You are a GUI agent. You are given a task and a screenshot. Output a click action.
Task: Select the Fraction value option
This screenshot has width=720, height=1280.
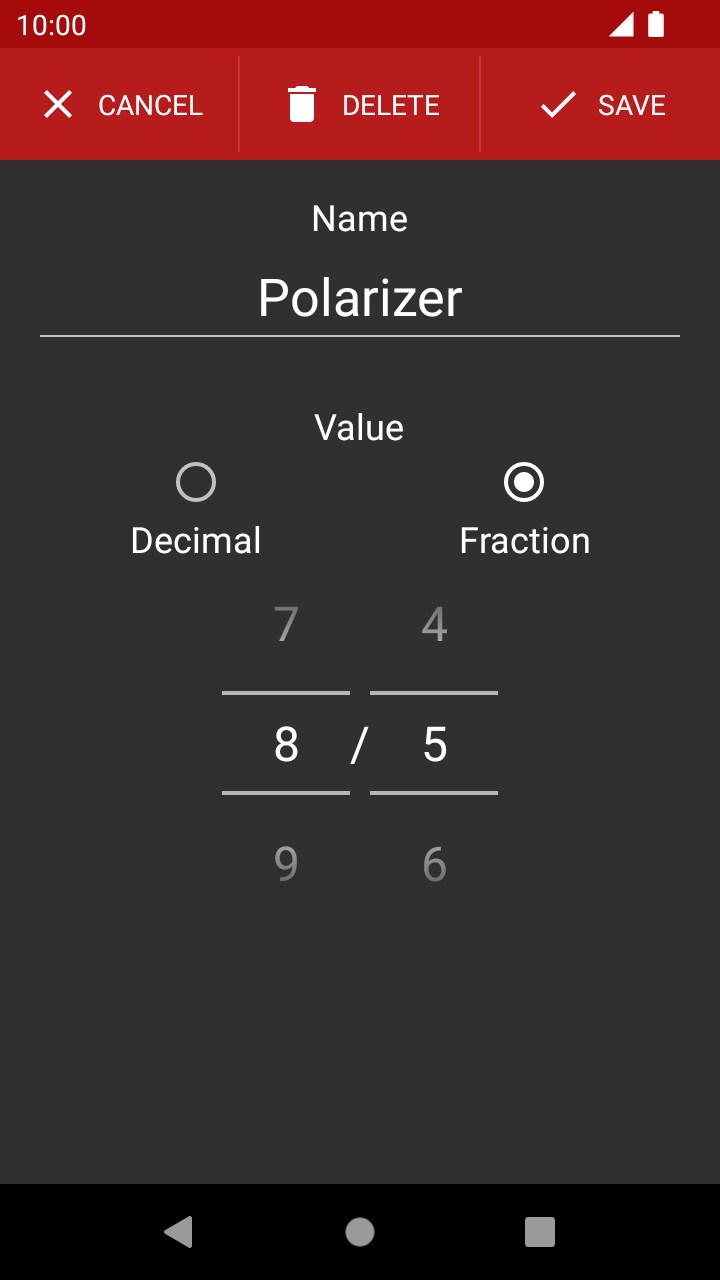point(524,510)
